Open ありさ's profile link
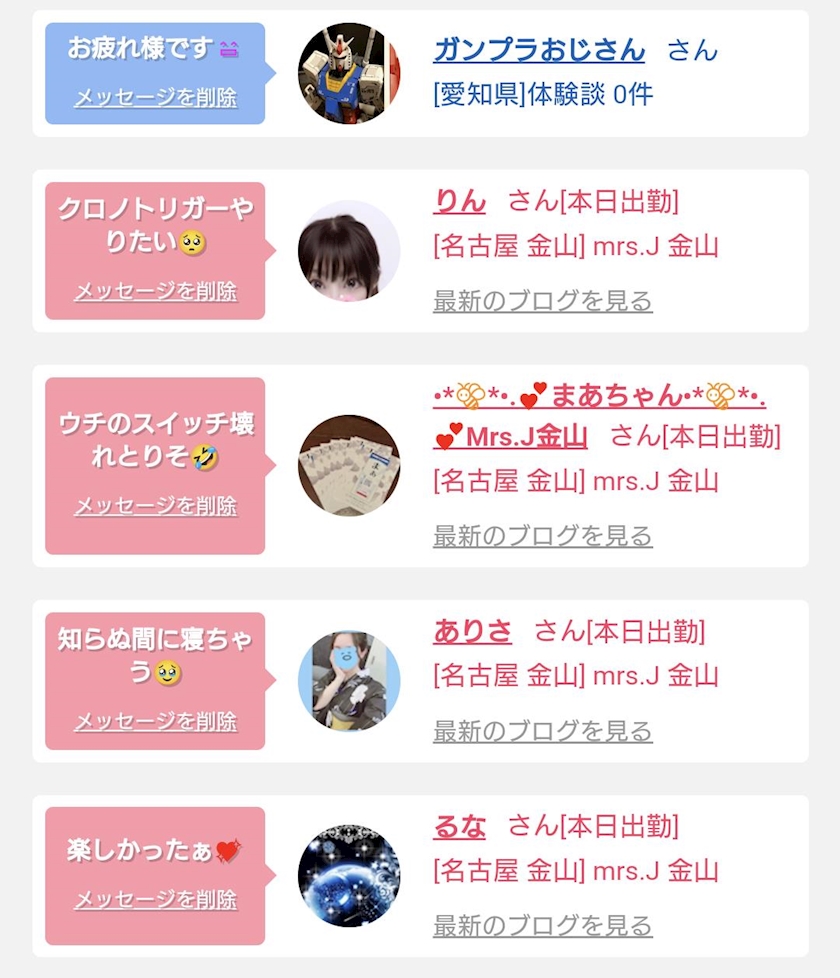This screenshot has width=840, height=978. point(472,631)
